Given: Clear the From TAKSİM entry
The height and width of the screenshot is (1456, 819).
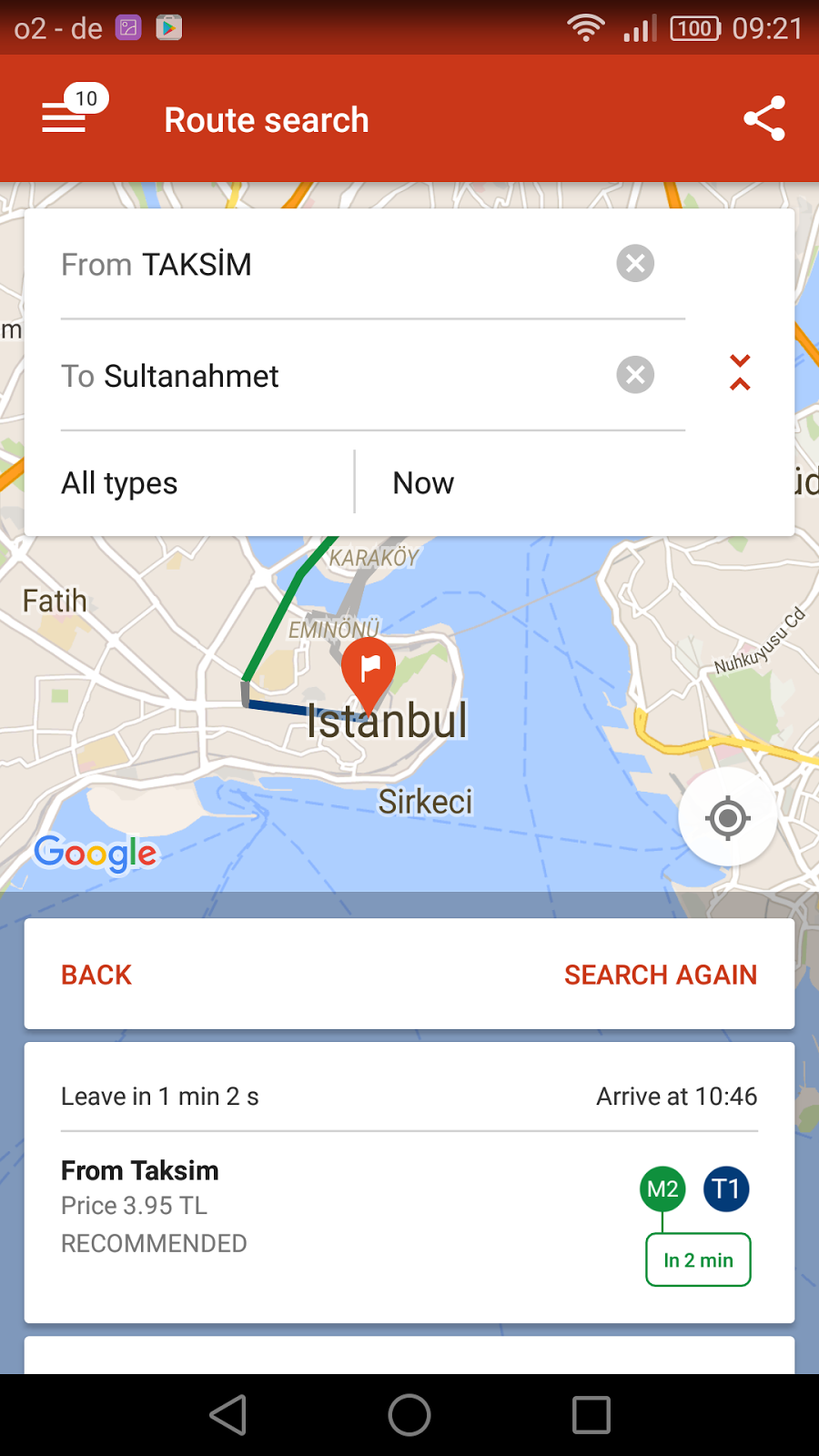Looking at the screenshot, I should point(635,264).
